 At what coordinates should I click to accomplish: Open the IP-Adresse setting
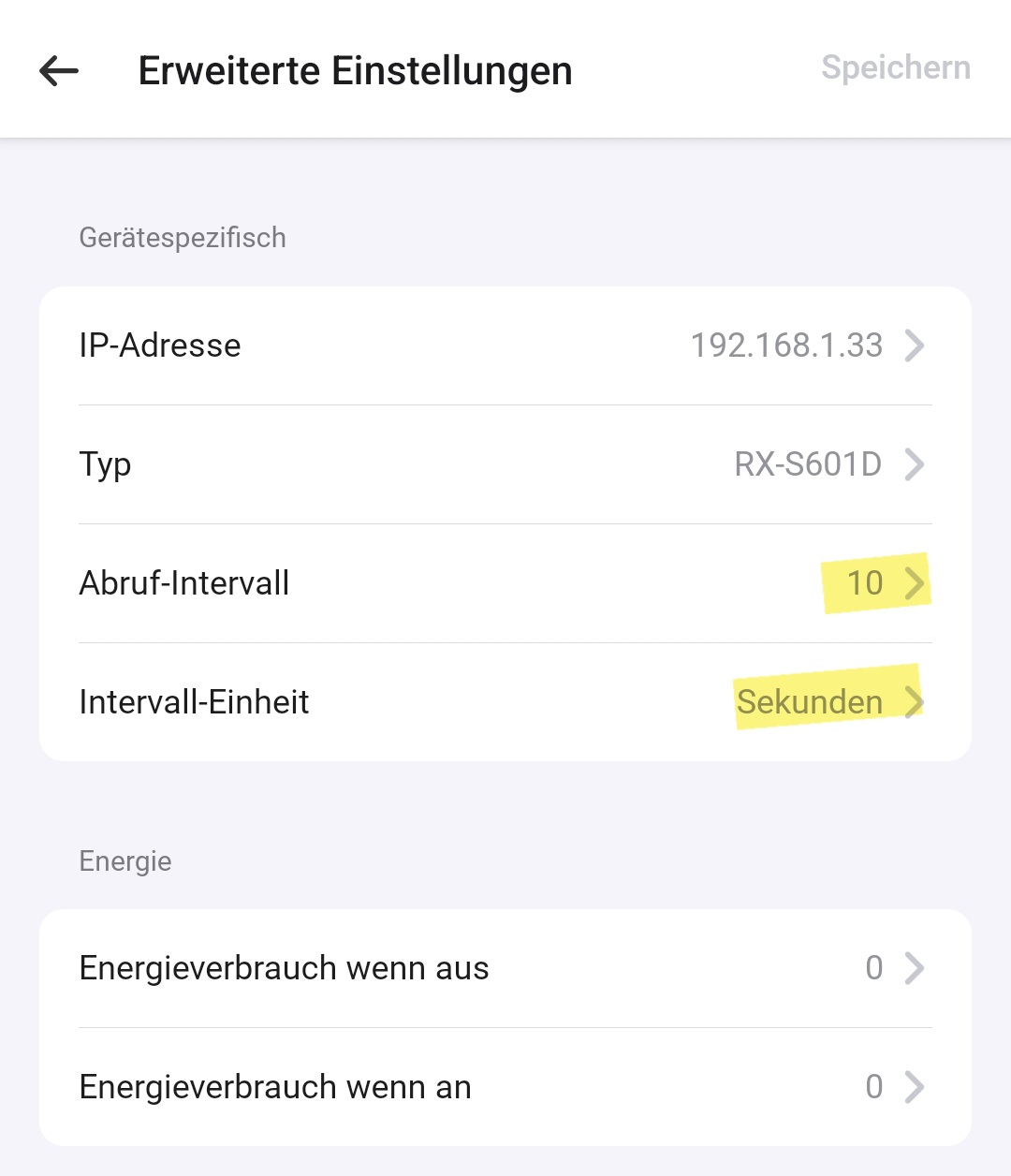click(x=505, y=345)
